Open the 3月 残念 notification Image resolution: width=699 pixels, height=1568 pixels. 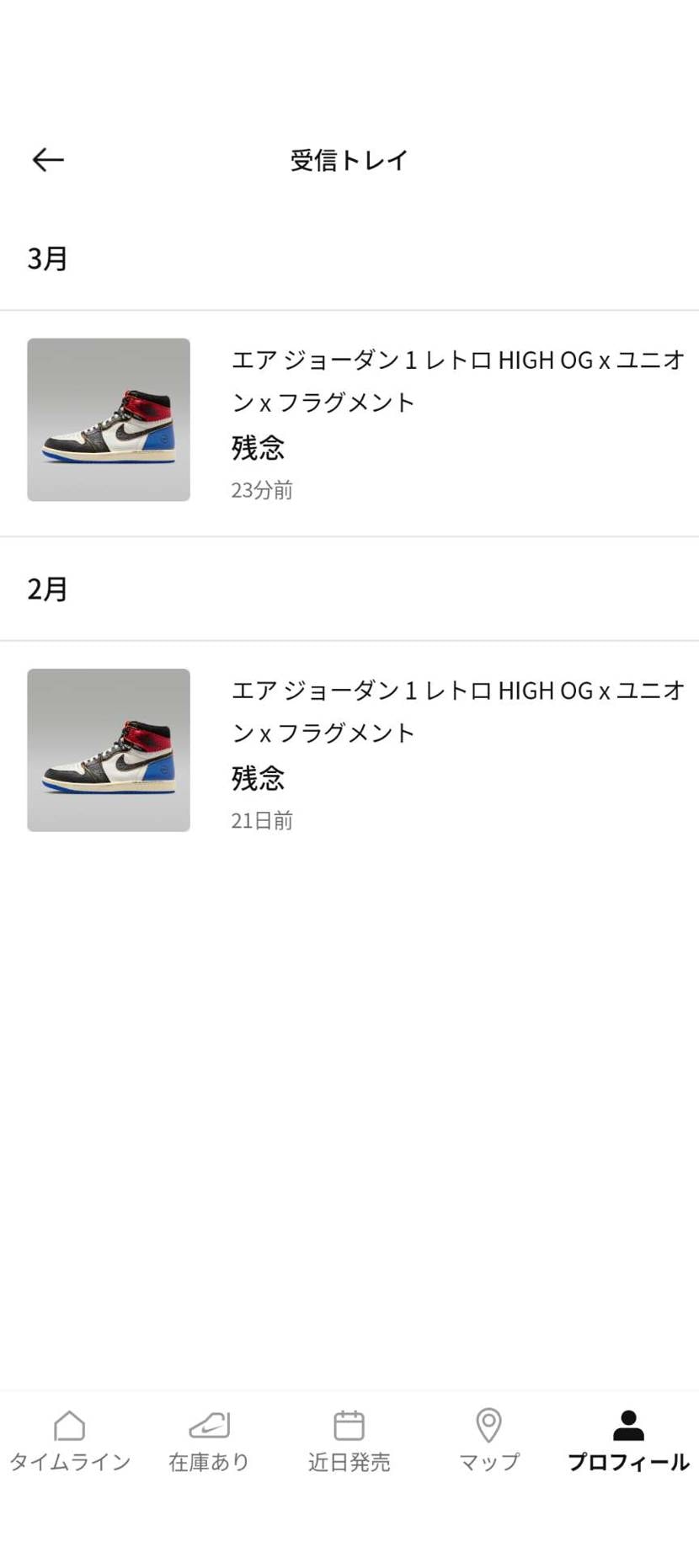click(349, 420)
